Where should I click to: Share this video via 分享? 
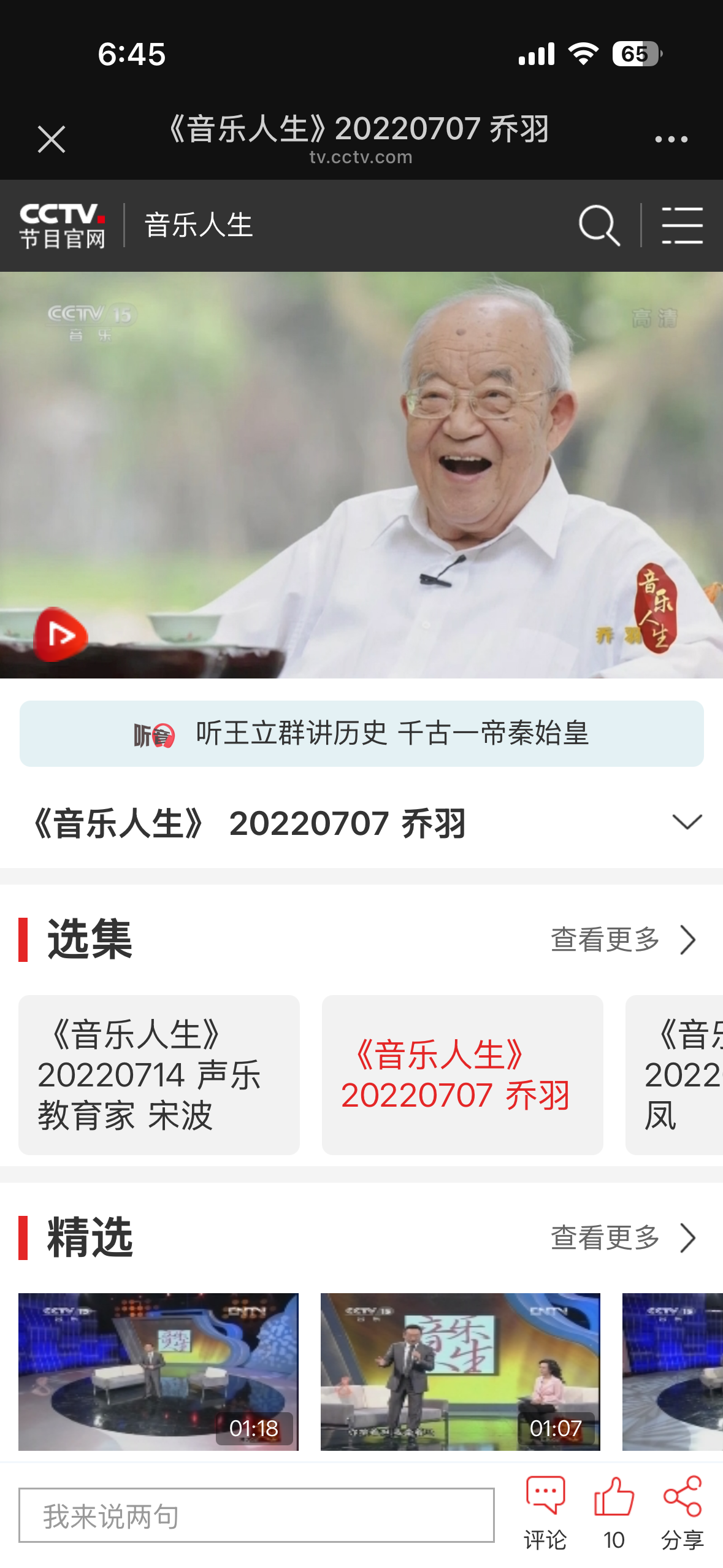682,1512
